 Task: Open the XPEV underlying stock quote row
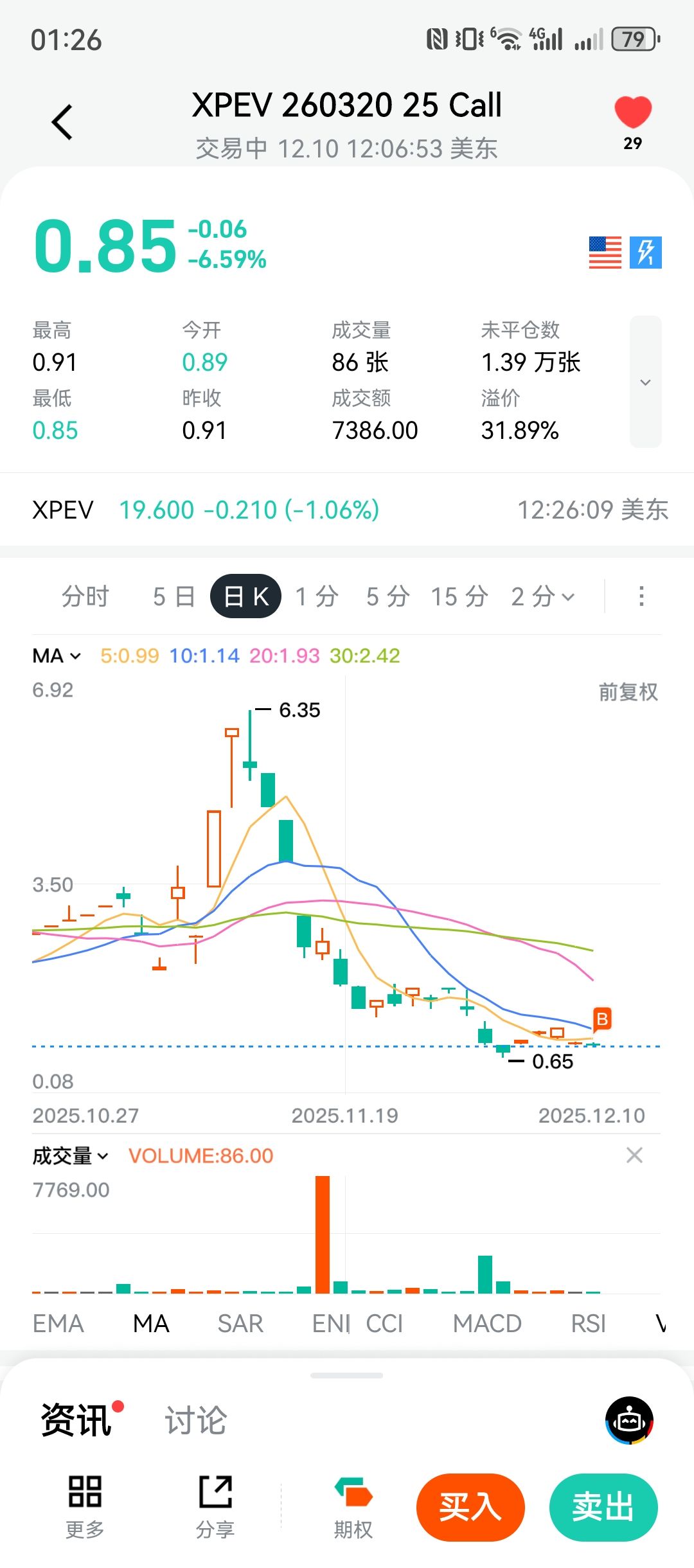347,510
